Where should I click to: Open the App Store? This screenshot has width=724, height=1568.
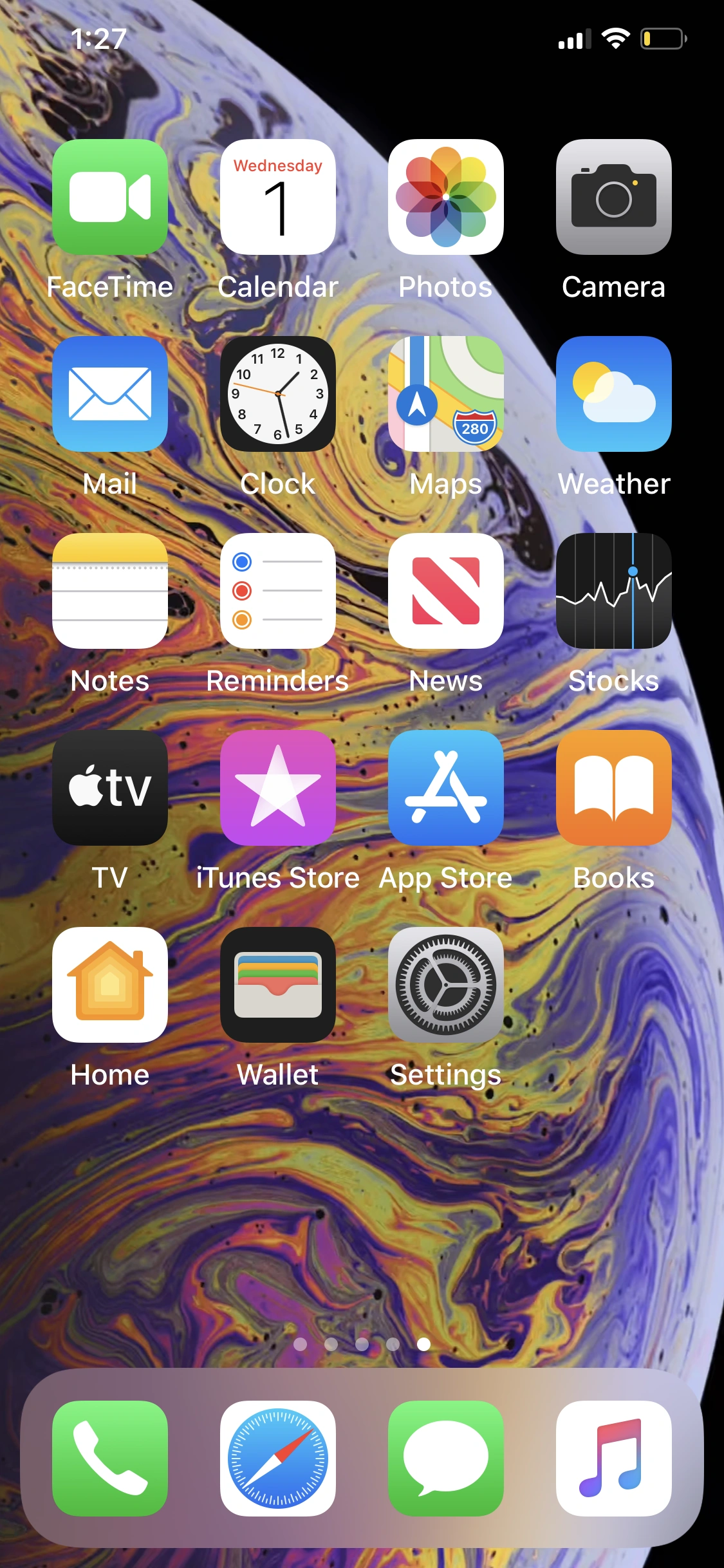(446, 788)
